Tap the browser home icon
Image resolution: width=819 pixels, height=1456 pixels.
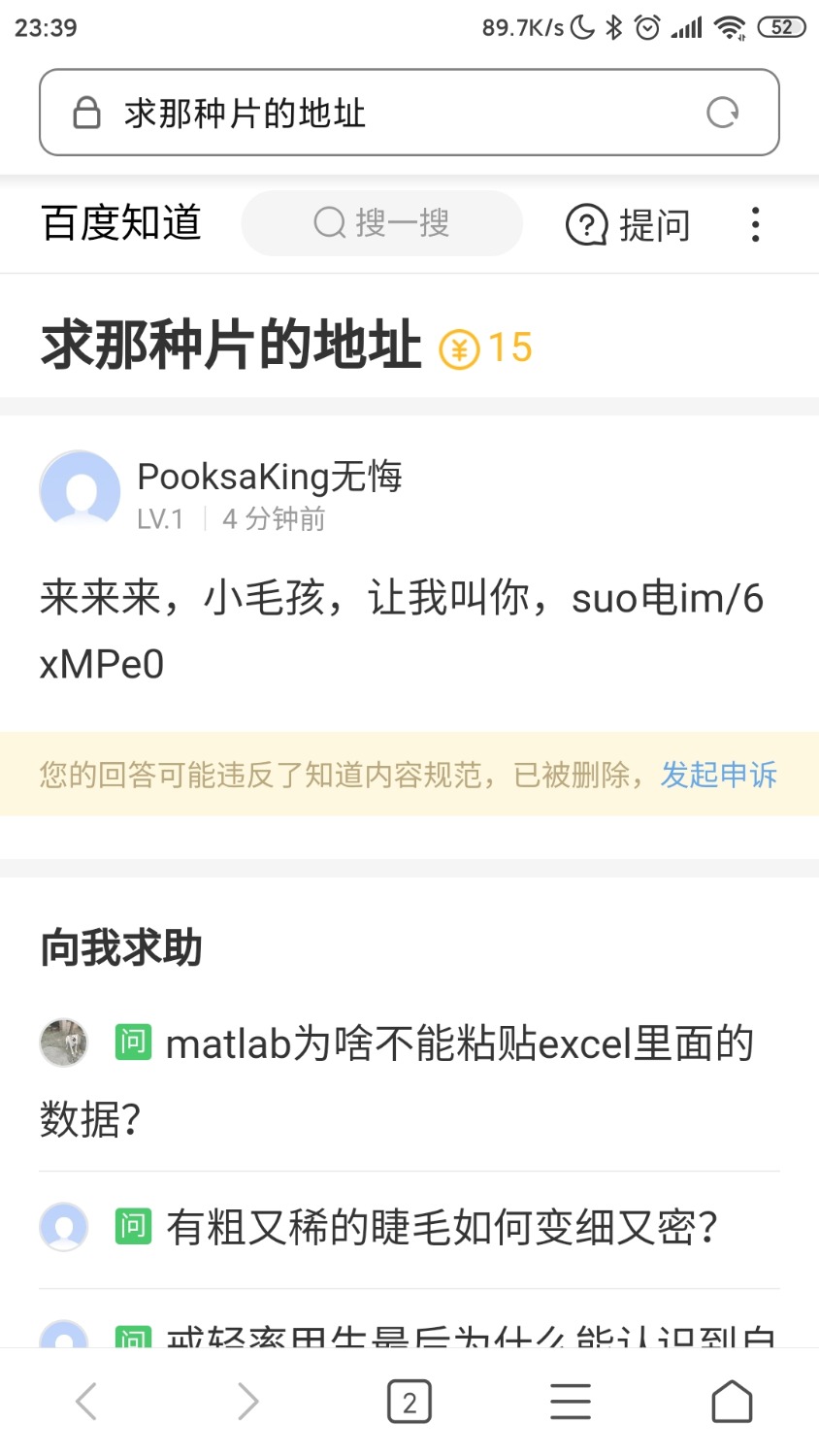pyautogui.click(x=733, y=1401)
